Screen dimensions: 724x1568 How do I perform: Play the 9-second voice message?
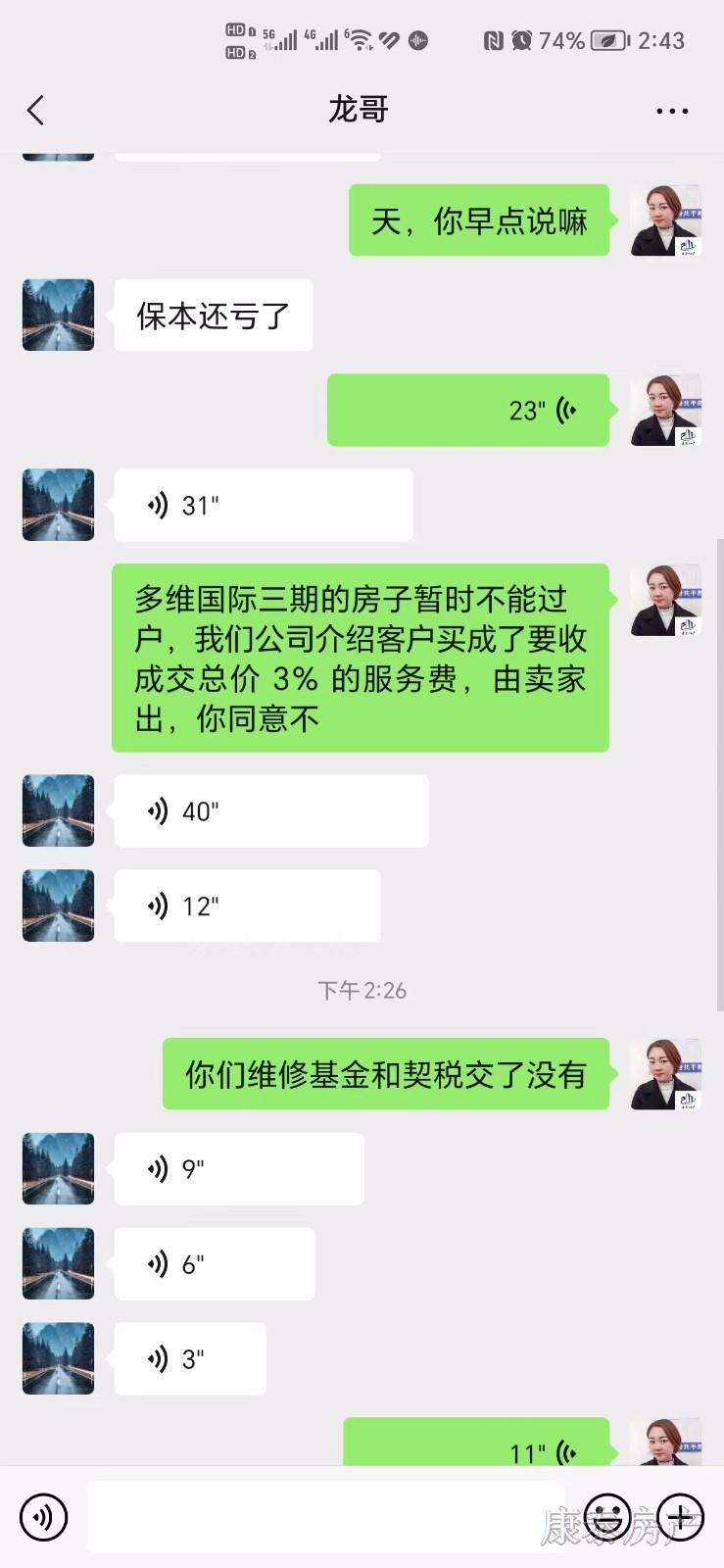click(x=238, y=1168)
